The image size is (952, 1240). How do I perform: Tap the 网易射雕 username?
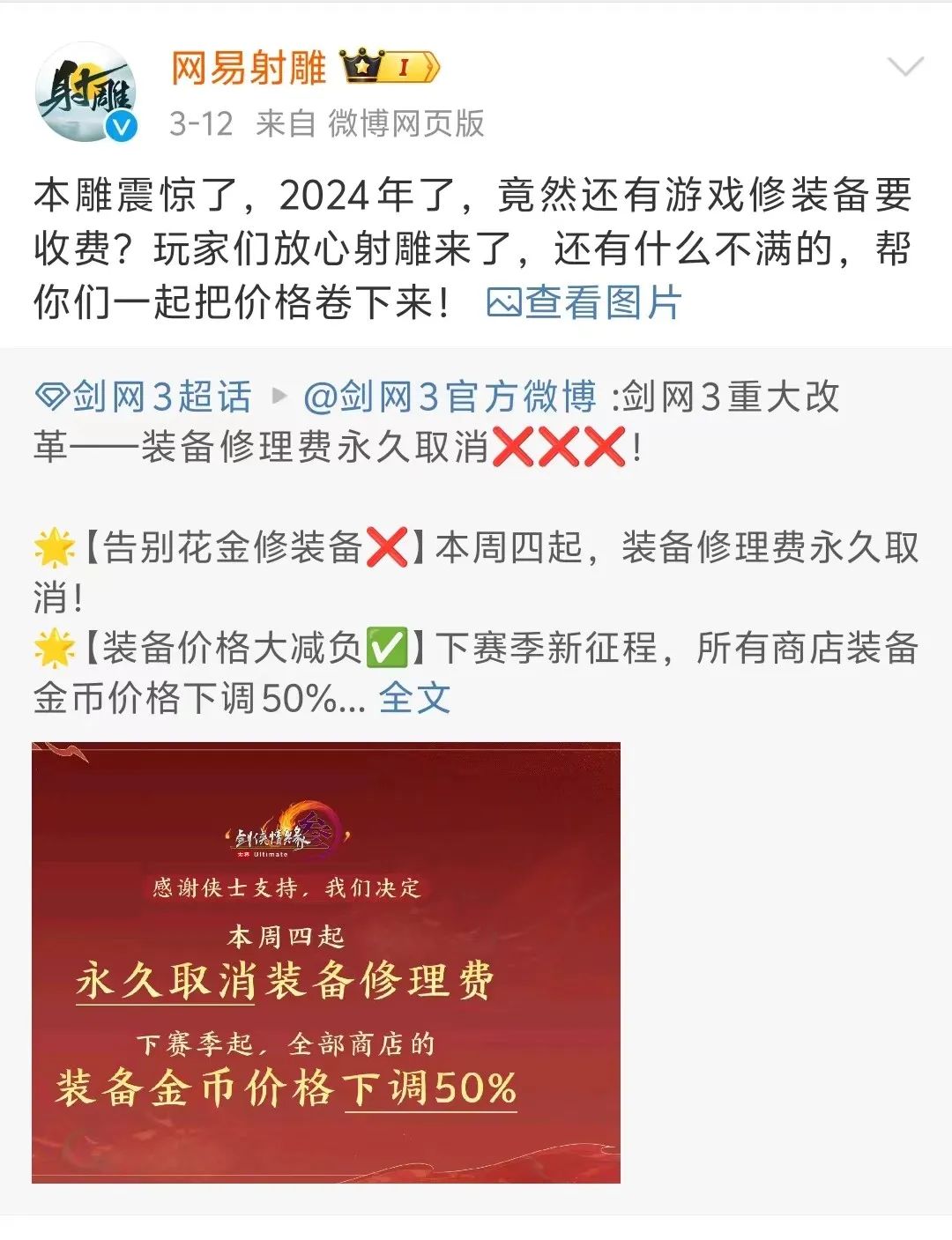[248, 69]
